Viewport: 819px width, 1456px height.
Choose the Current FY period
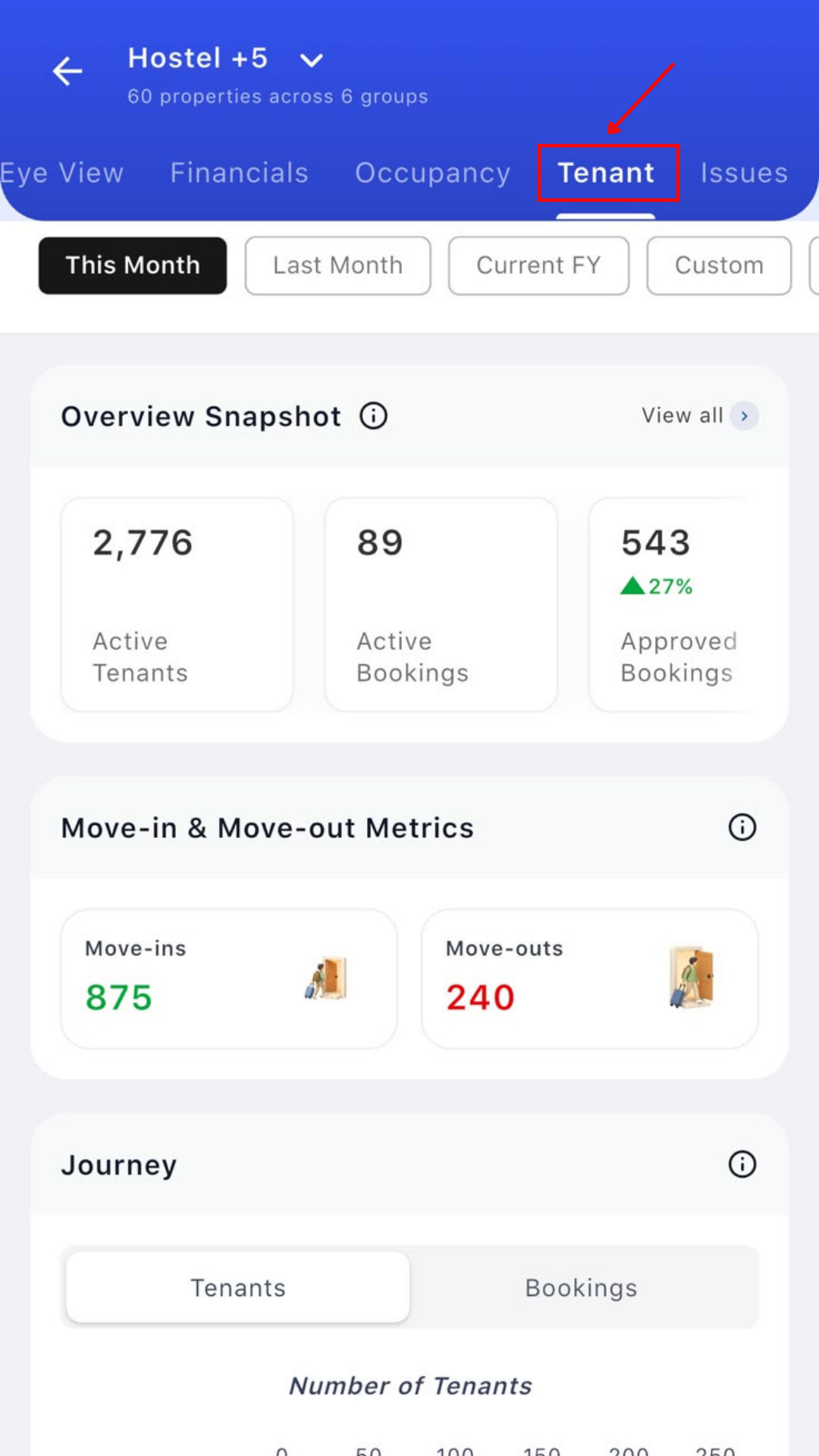[x=538, y=265]
